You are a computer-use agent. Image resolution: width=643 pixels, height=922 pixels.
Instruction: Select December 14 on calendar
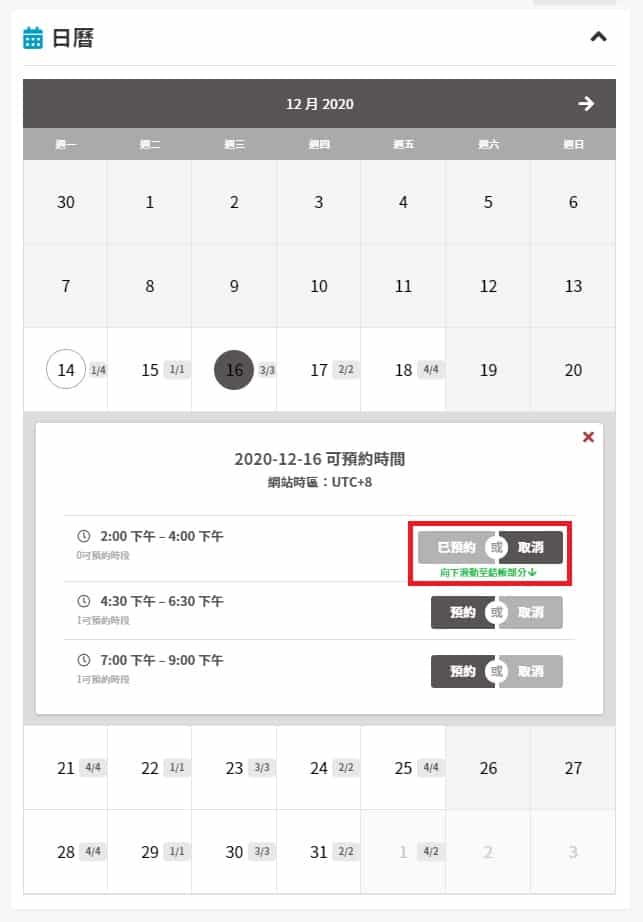[66, 370]
